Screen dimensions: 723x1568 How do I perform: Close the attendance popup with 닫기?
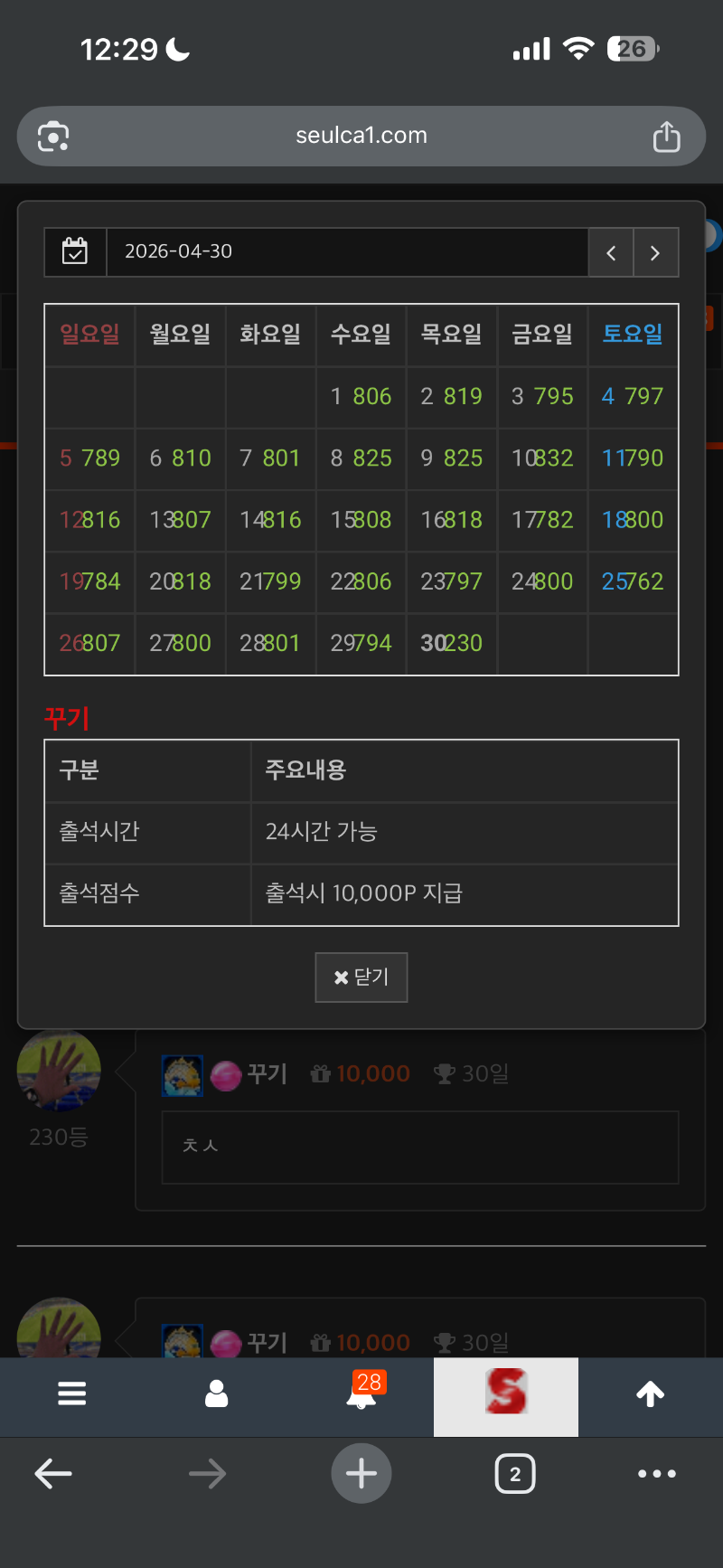coord(361,977)
